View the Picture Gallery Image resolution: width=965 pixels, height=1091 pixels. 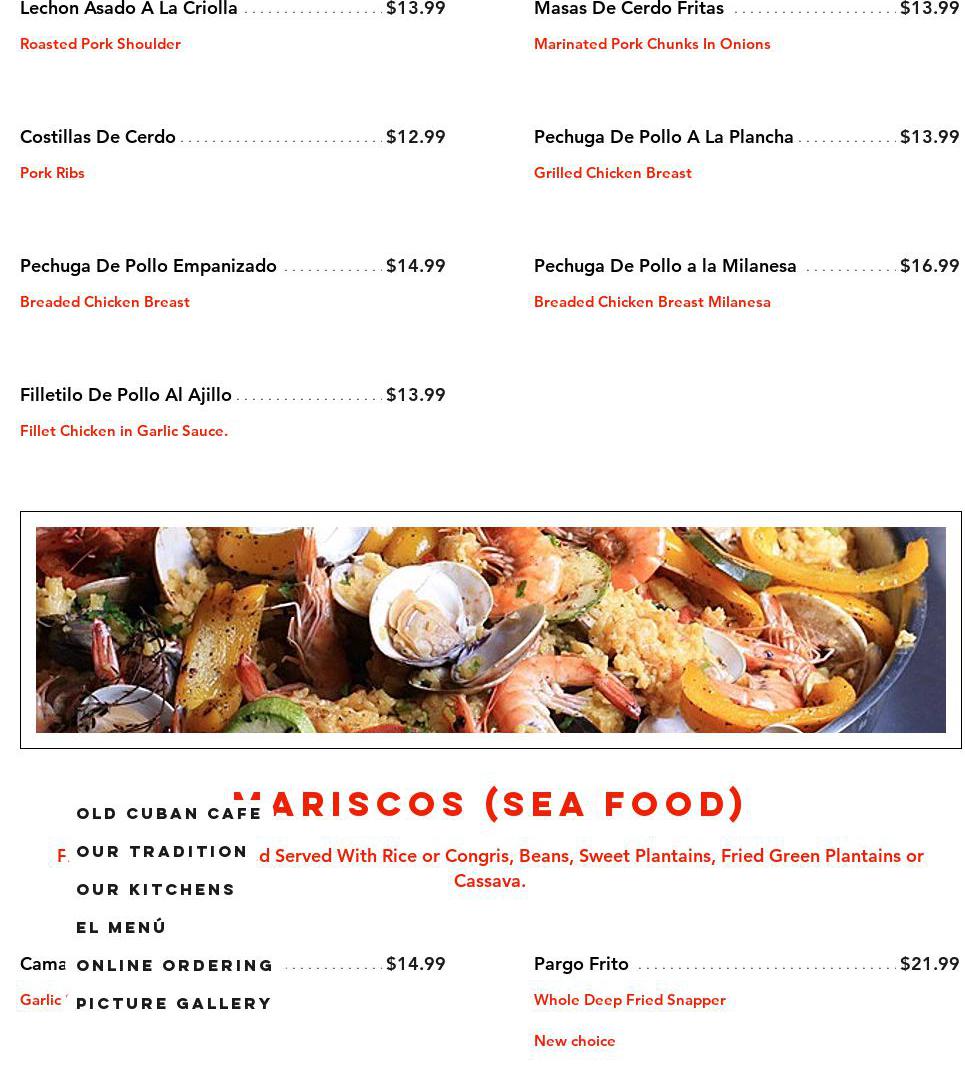(x=173, y=1003)
